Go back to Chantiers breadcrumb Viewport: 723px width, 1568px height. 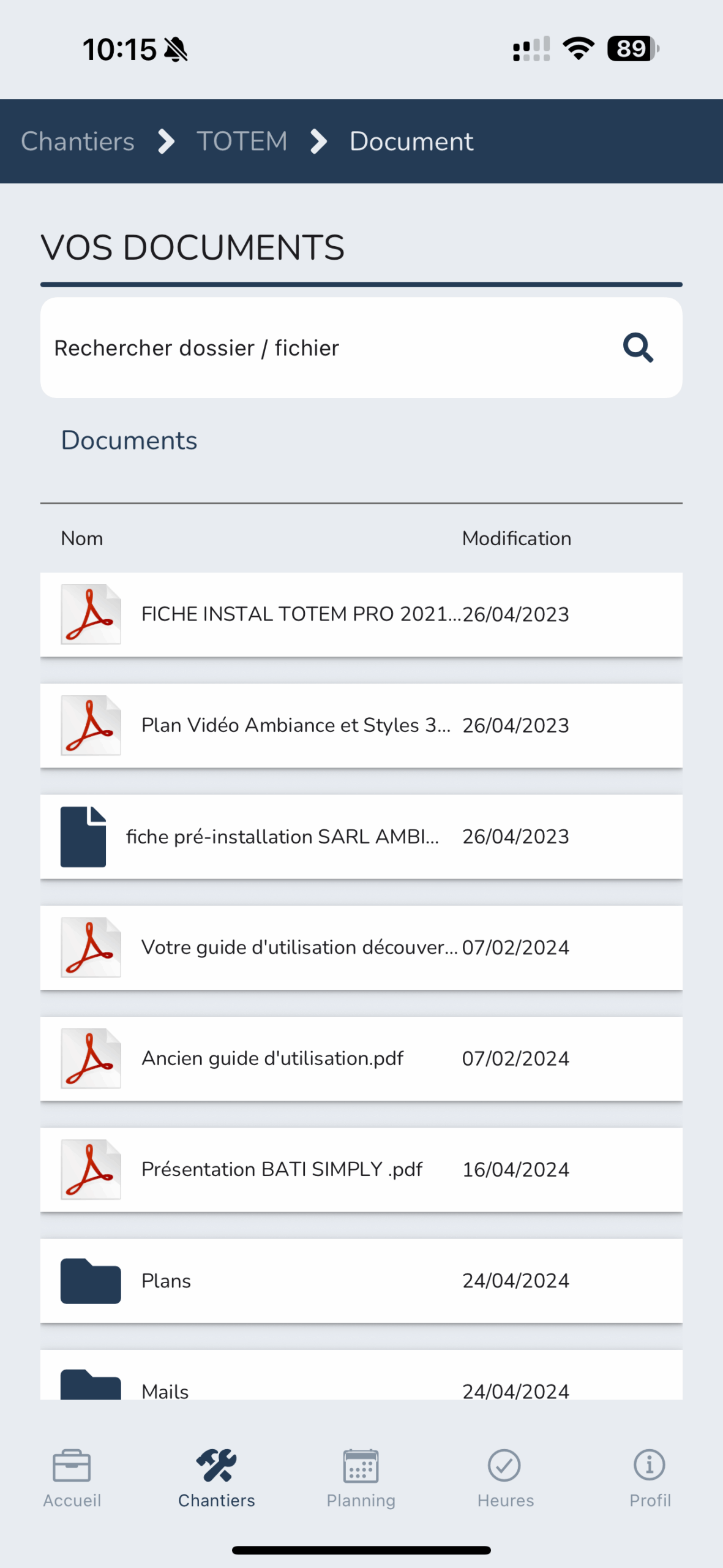(78, 141)
